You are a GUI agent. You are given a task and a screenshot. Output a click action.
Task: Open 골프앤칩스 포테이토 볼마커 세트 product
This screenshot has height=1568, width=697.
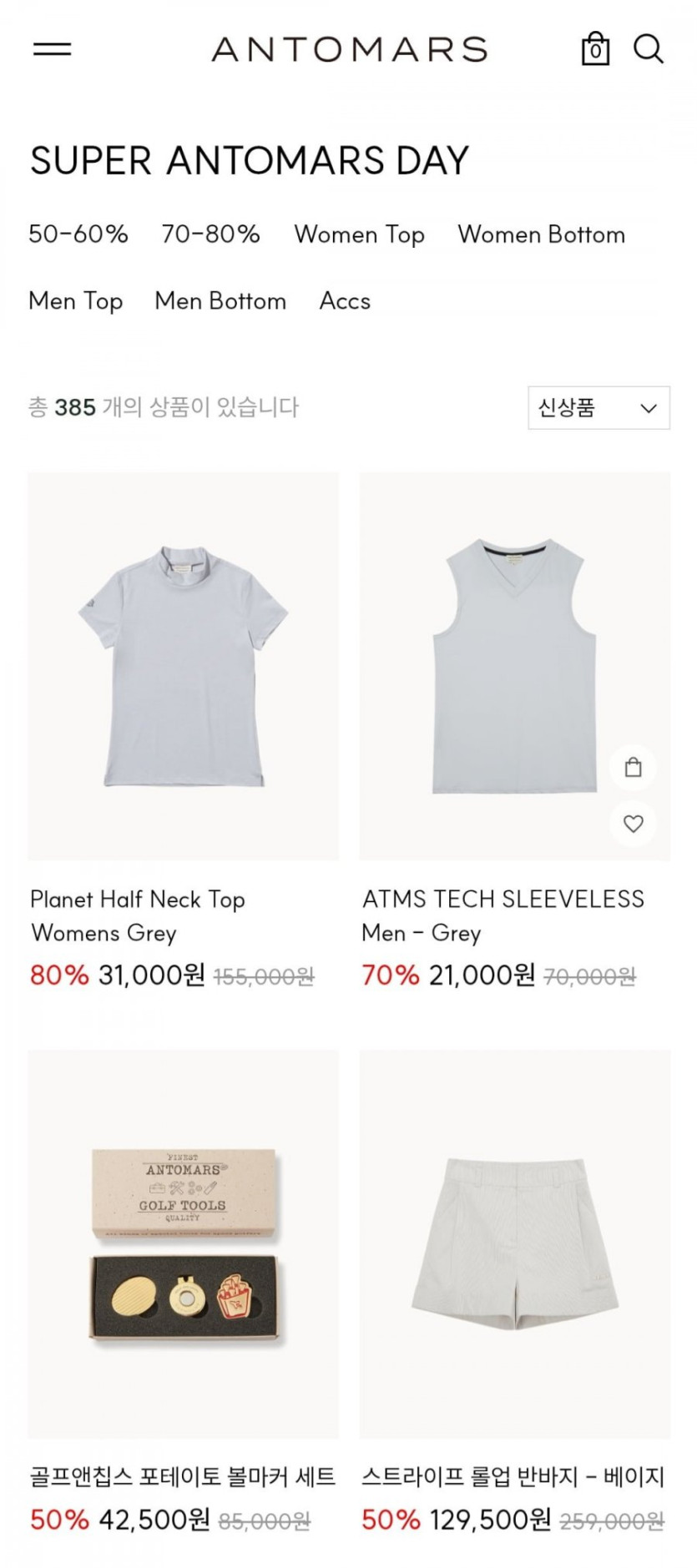183,1243
